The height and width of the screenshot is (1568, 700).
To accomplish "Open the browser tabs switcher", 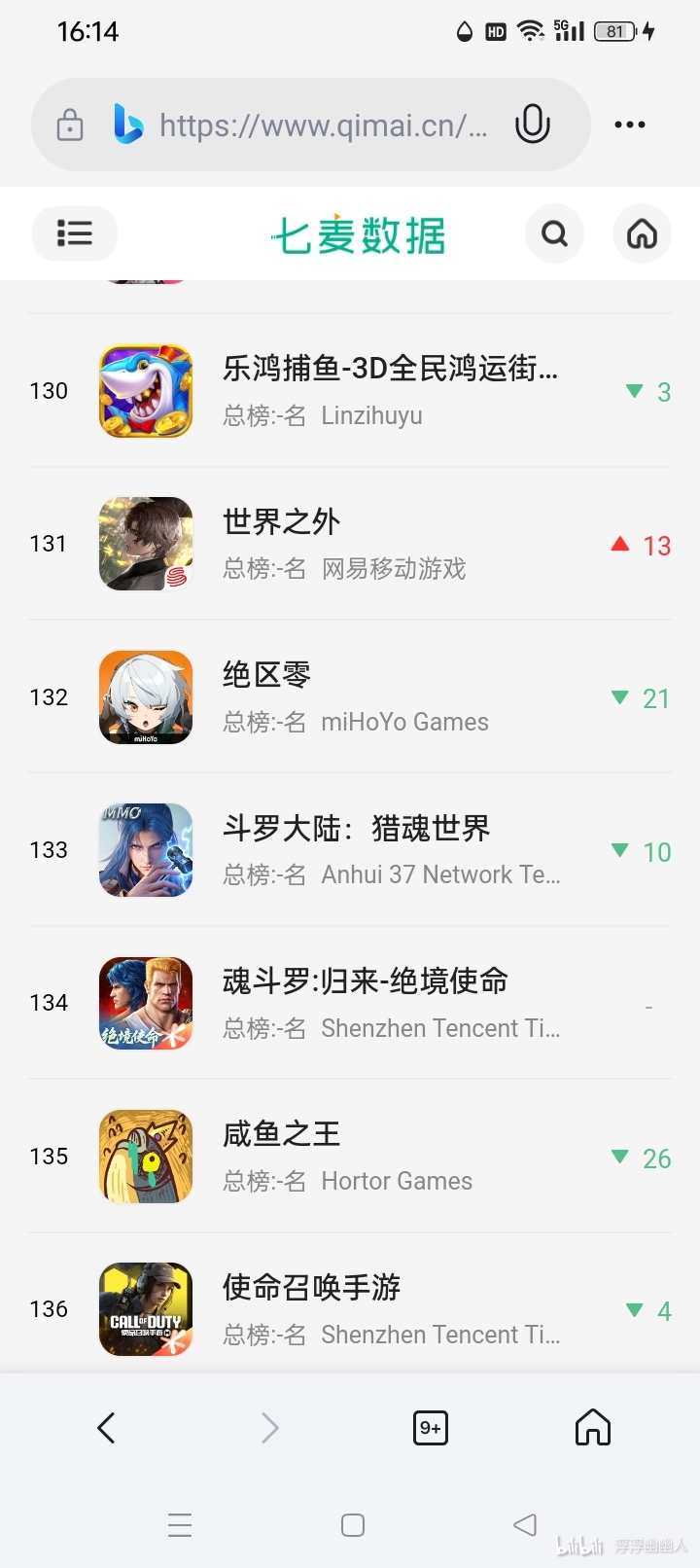I will pos(431,1427).
